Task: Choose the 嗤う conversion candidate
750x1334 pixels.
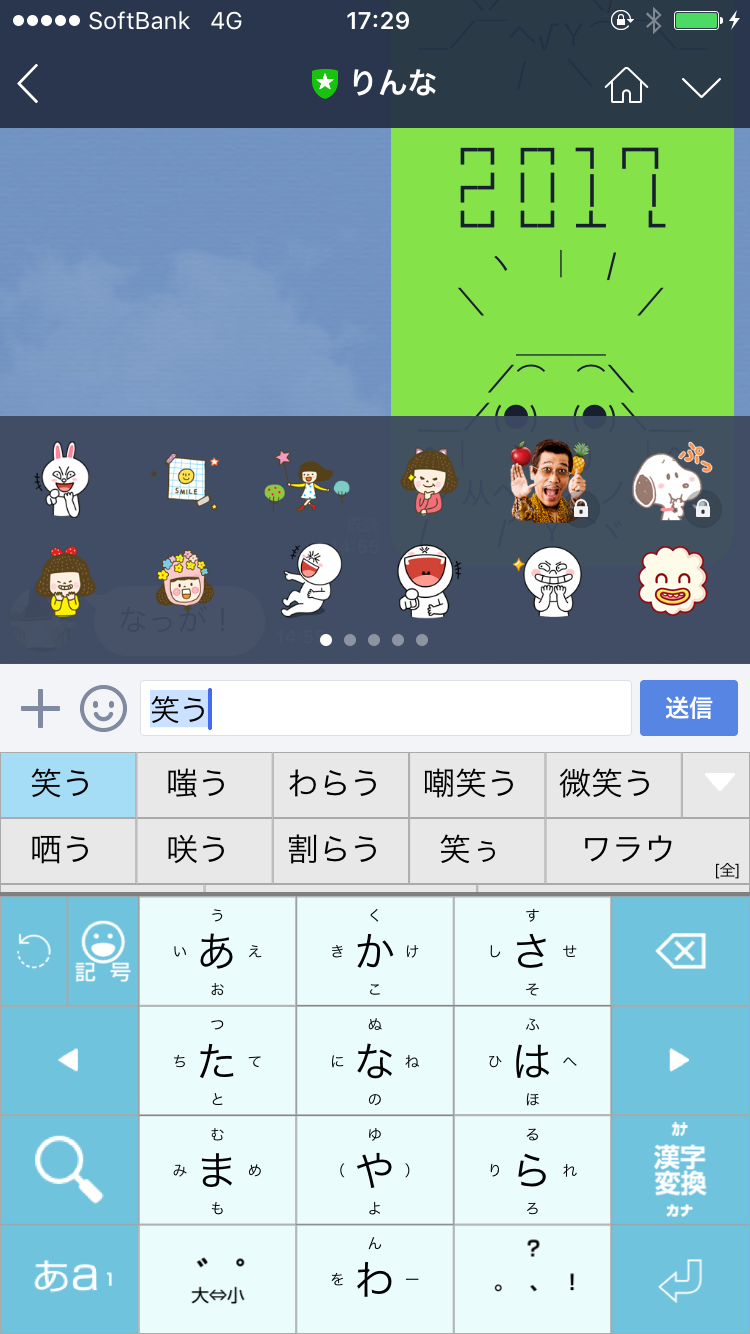Action: [x=204, y=784]
